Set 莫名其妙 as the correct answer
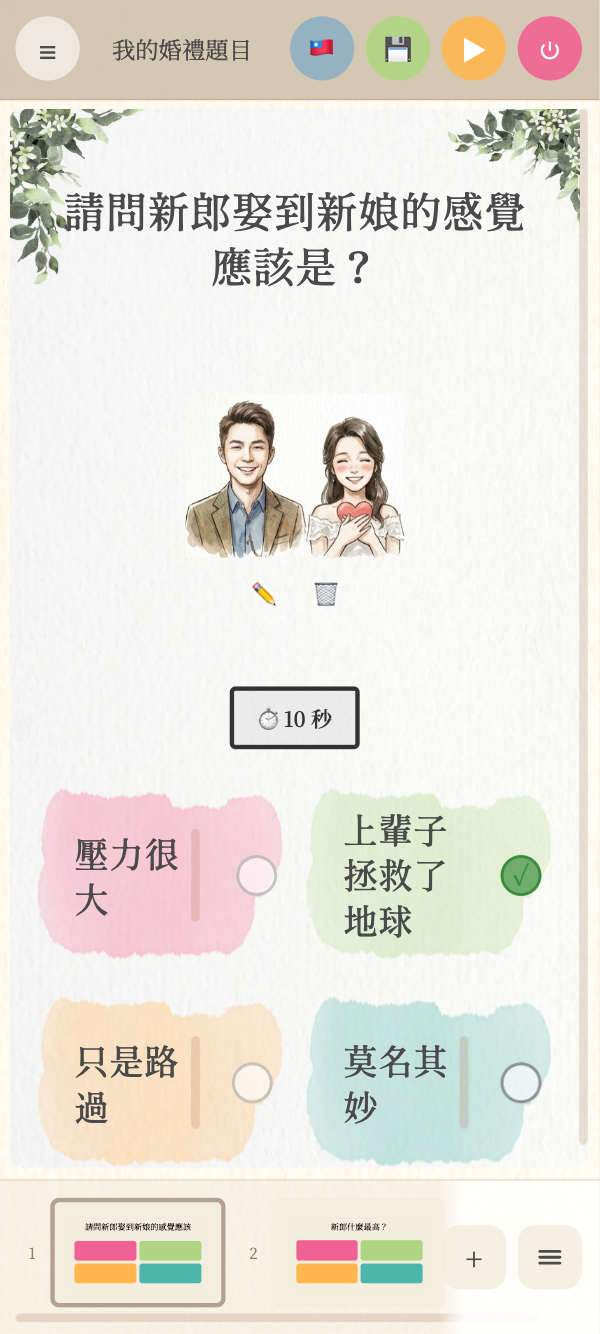Viewport: 600px width, 1334px height. click(520, 1082)
